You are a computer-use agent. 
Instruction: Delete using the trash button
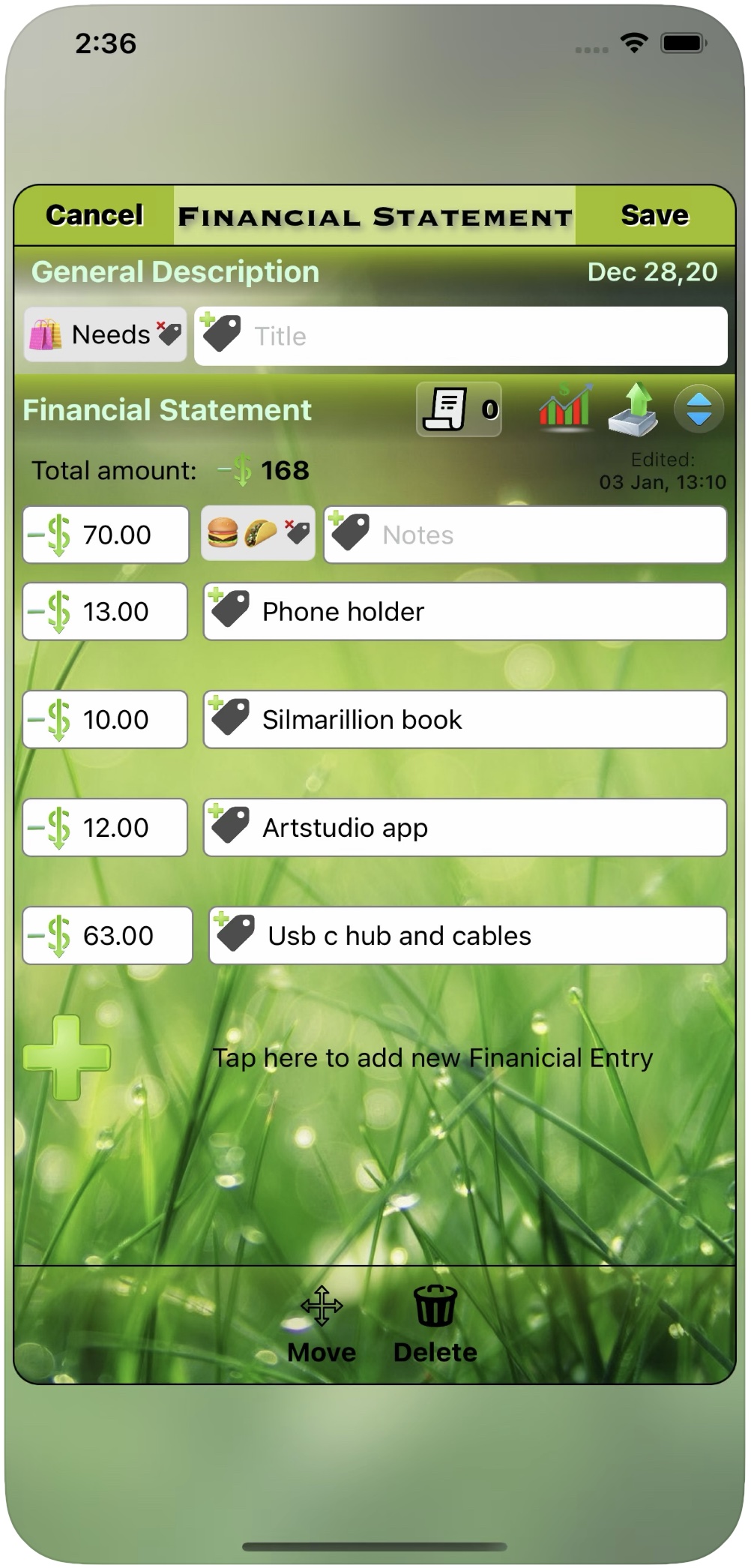pos(435,1324)
